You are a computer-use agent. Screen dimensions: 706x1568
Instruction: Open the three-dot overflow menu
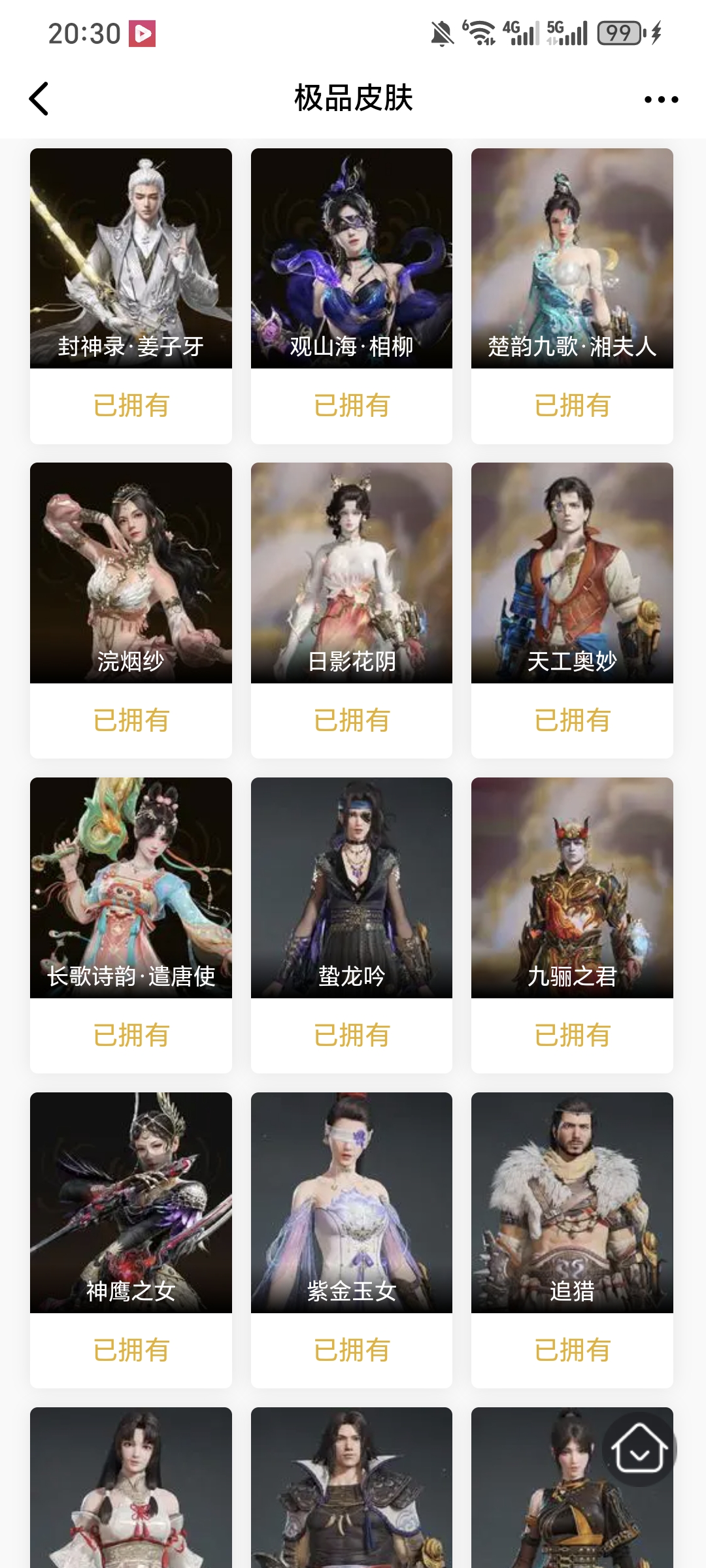pos(661,99)
